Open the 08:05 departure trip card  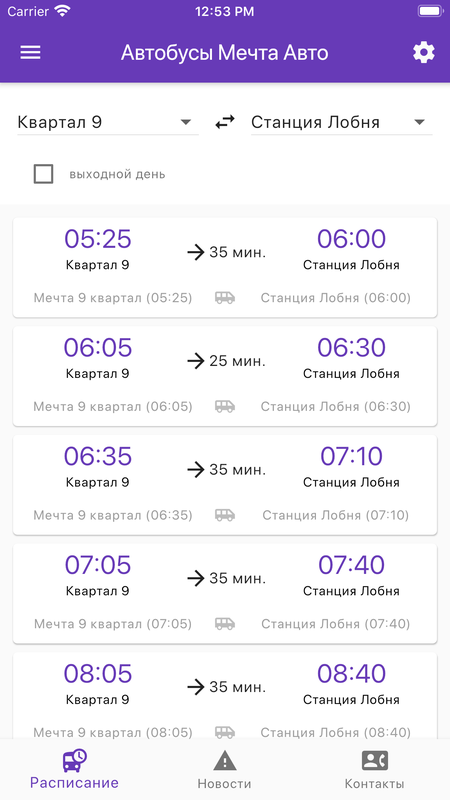pos(225,695)
